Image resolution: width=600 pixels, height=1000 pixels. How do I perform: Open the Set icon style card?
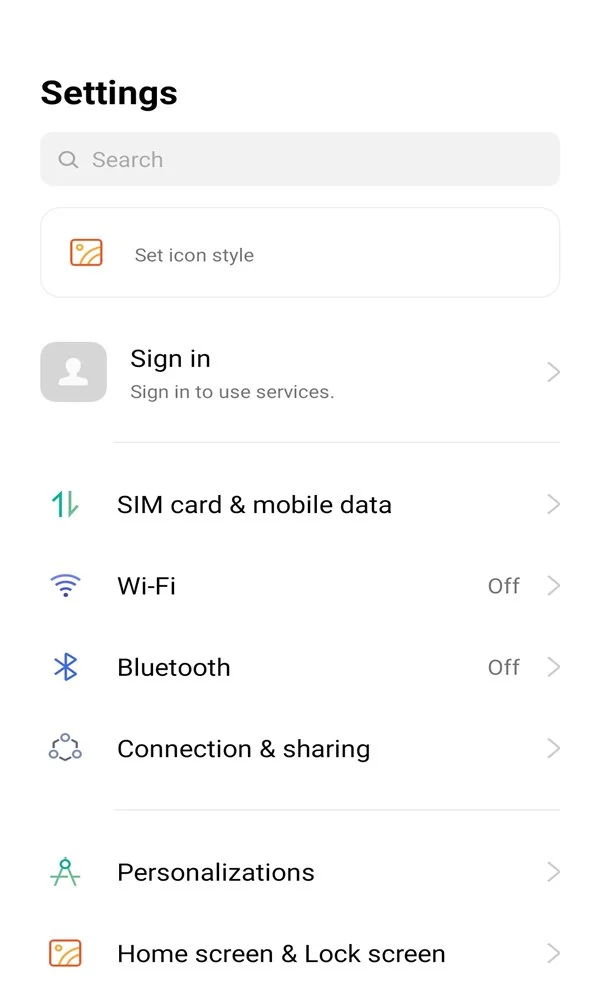(300, 253)
